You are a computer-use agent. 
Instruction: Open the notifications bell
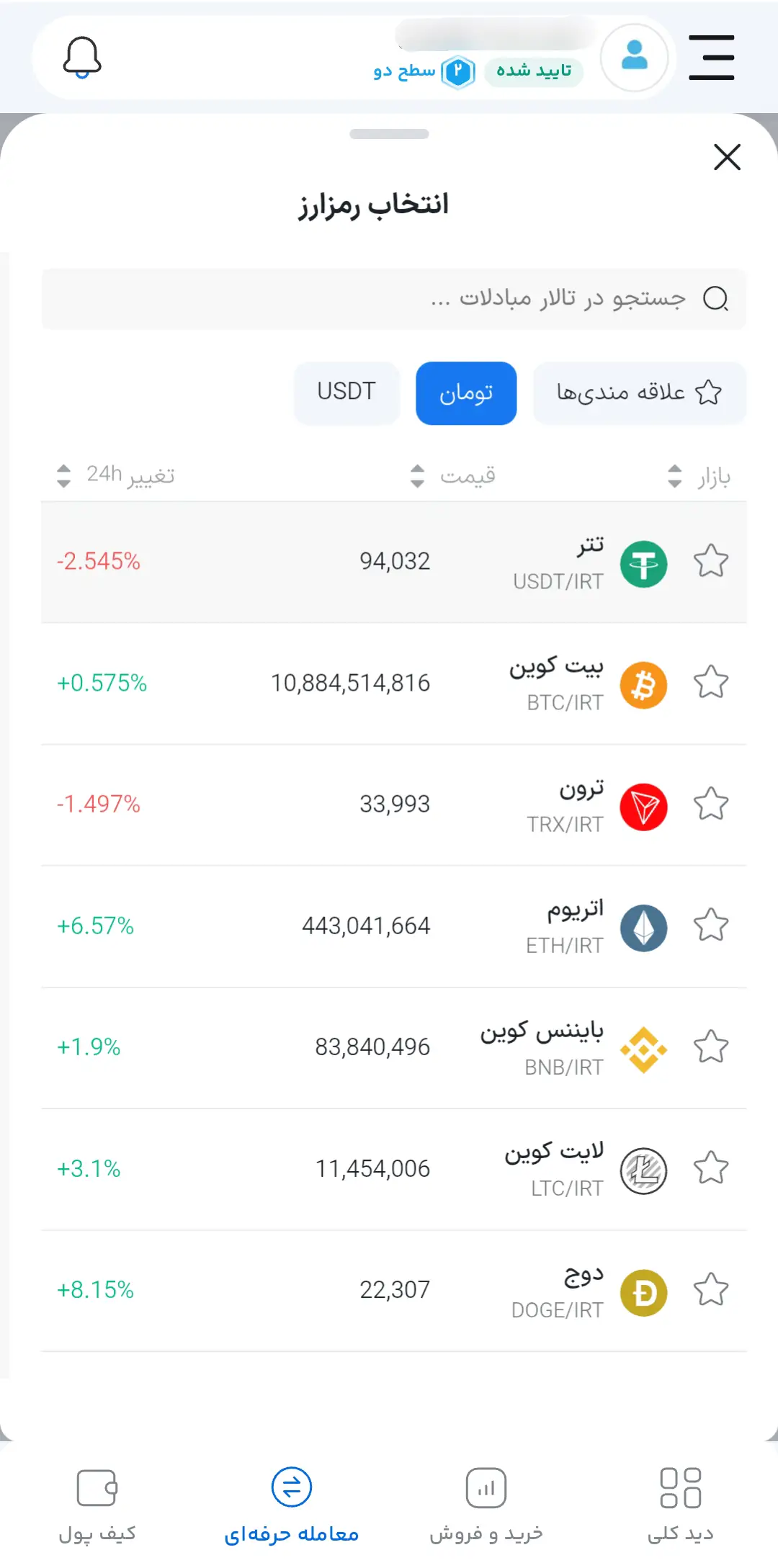tap(82, 58)
